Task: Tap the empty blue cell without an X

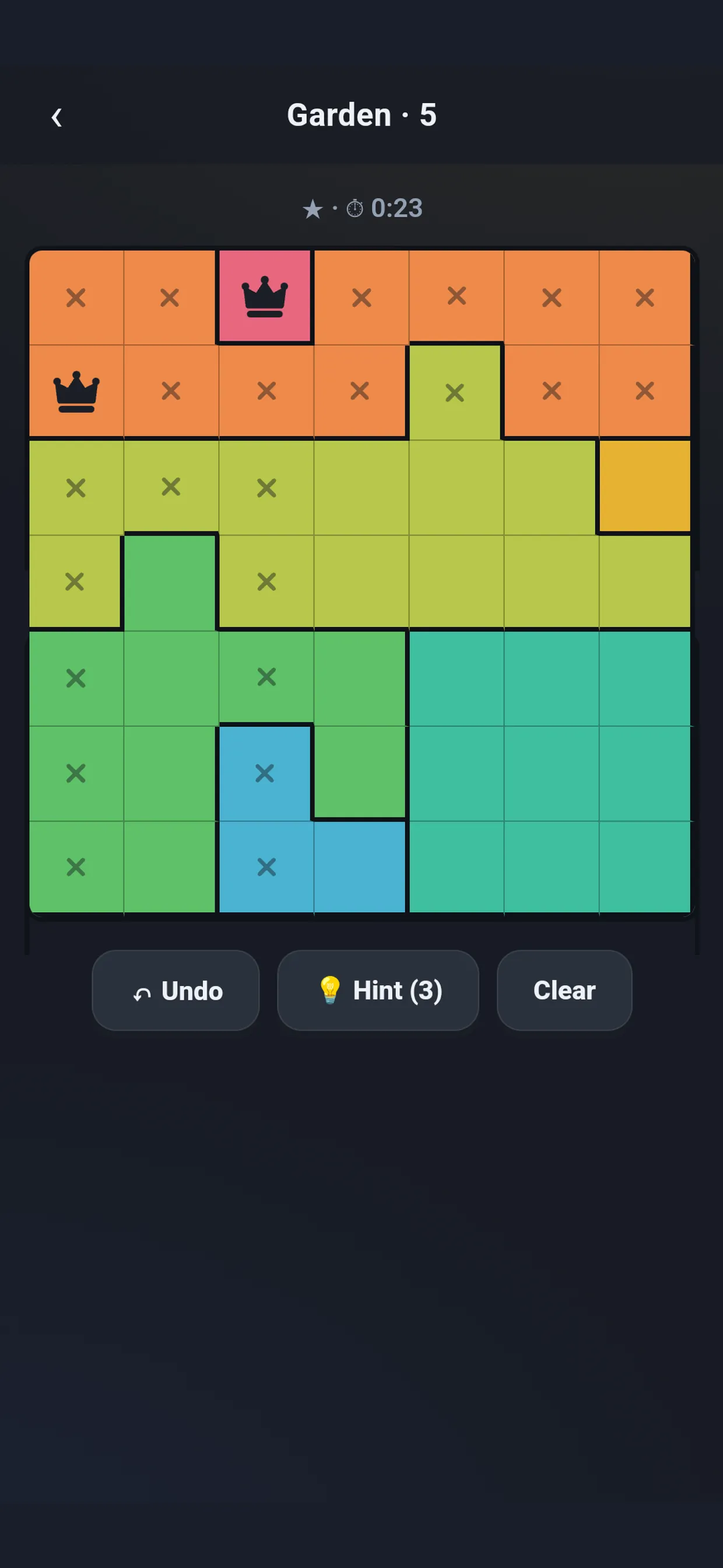Action: (360, 867)
